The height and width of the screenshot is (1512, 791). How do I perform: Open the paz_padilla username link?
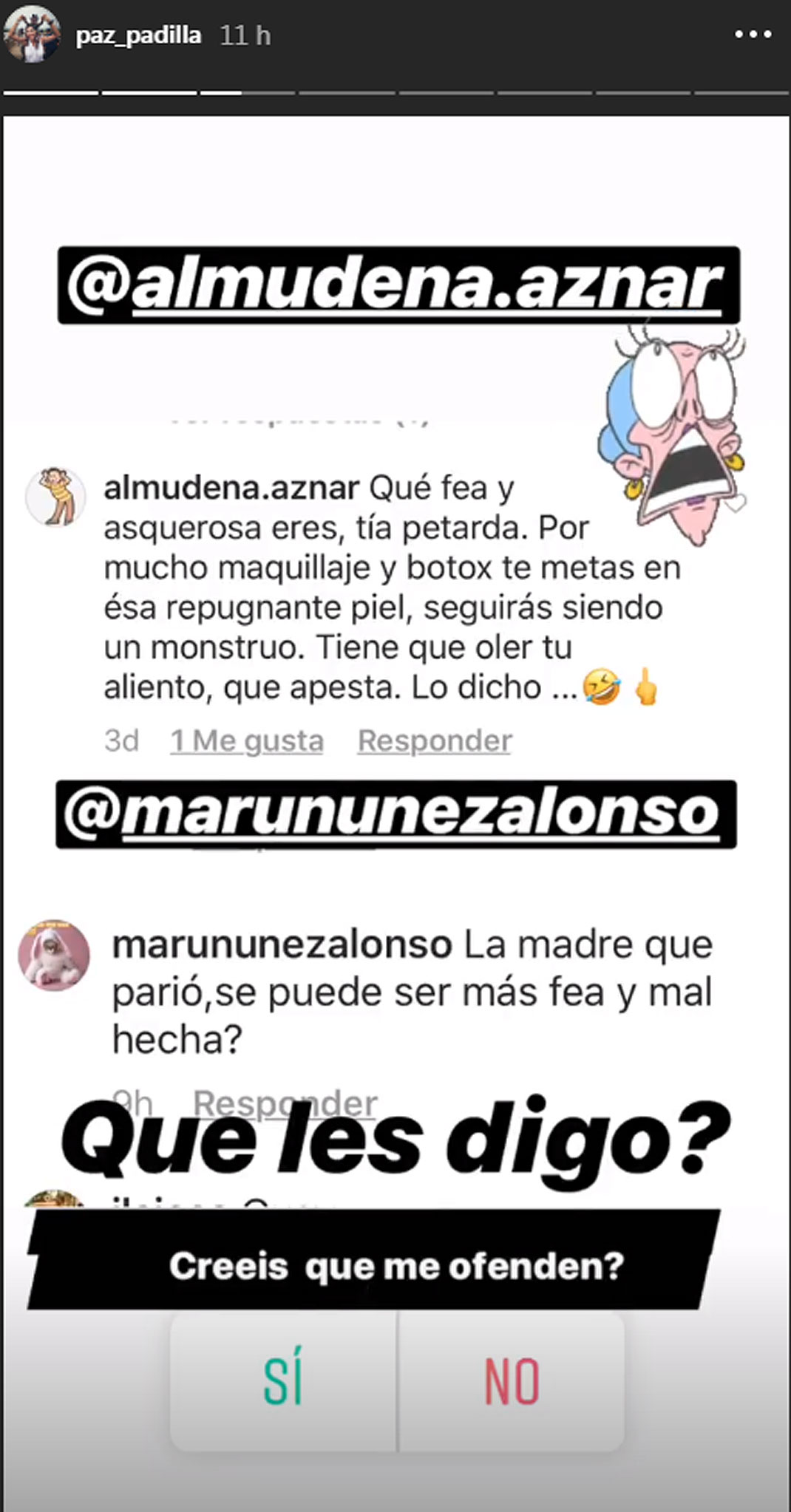(x=138, y=35)
